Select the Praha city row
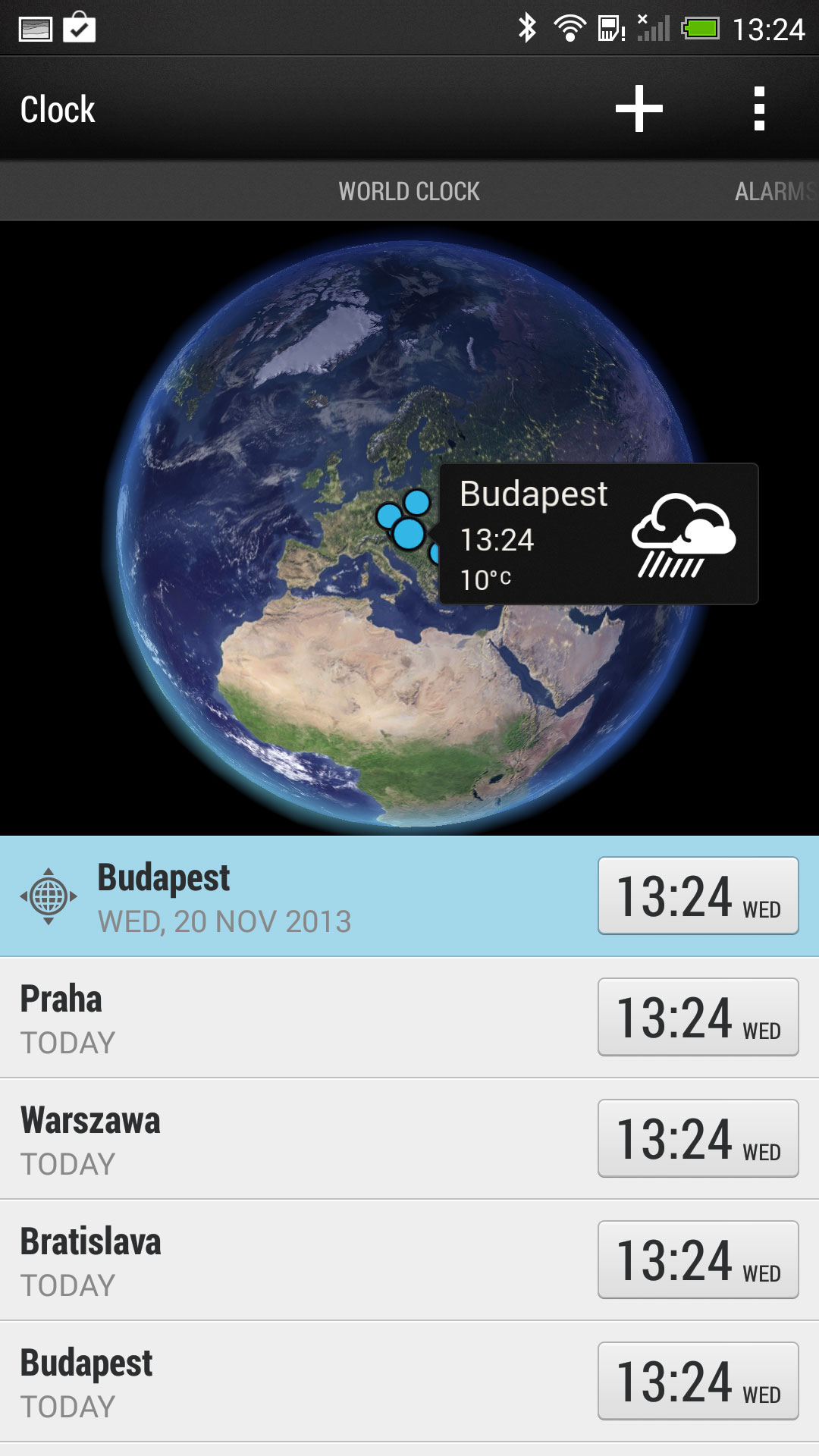This screenshot has height=1456, width=819. click(303, 1018)
